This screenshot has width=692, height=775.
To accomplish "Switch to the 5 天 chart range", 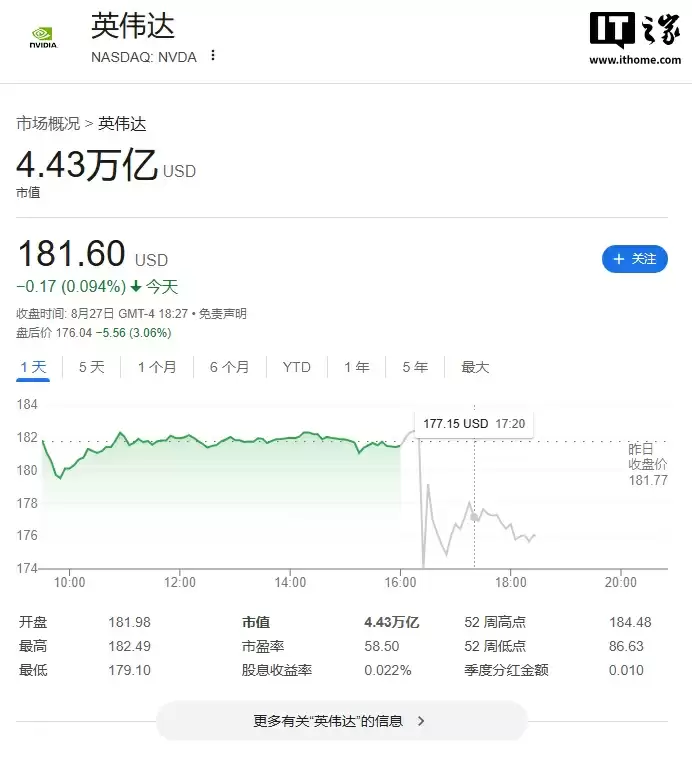I will (x=91, y=367).
